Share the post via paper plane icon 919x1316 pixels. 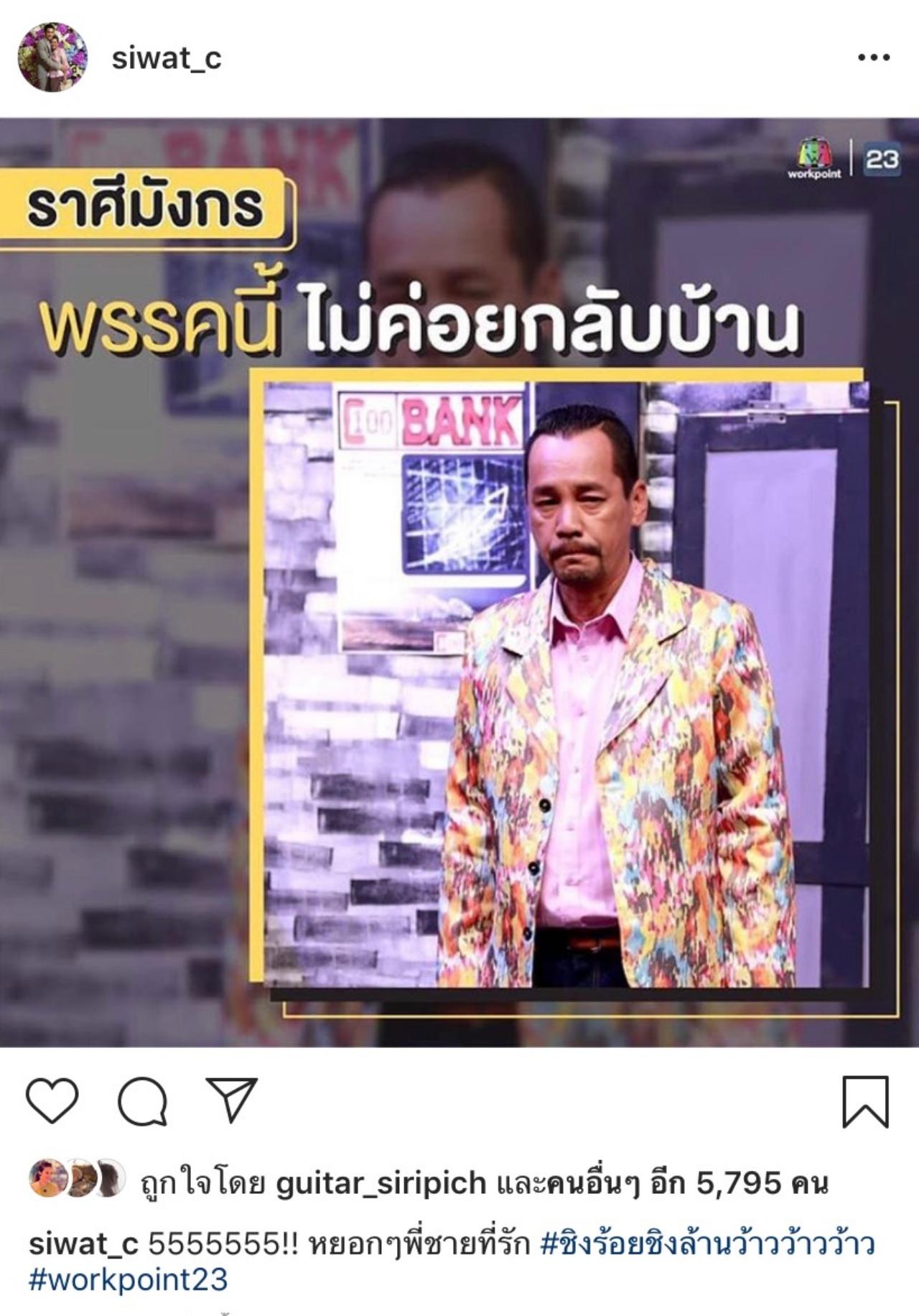point(231,1100)
